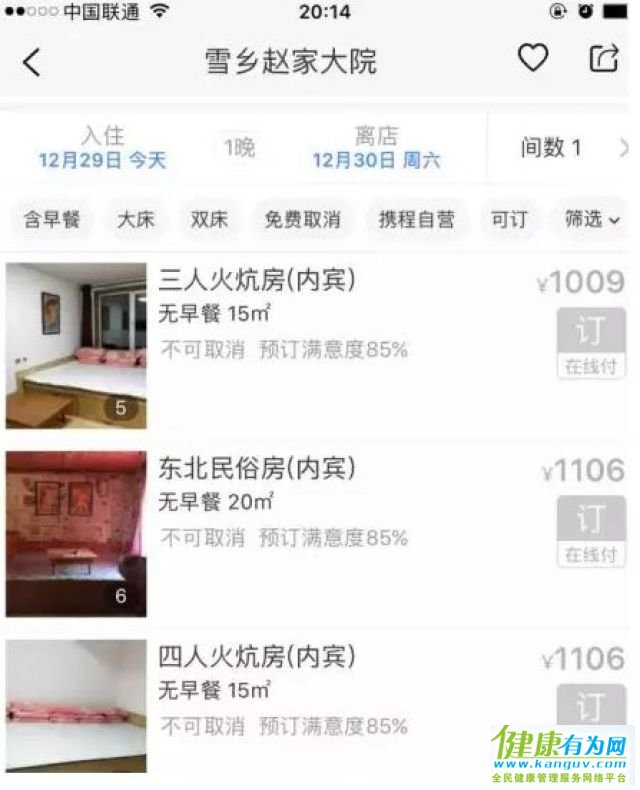Select the 含早餐 filter chip
The width and height of the screenshot is (640, 790).
tap(52, 219)
